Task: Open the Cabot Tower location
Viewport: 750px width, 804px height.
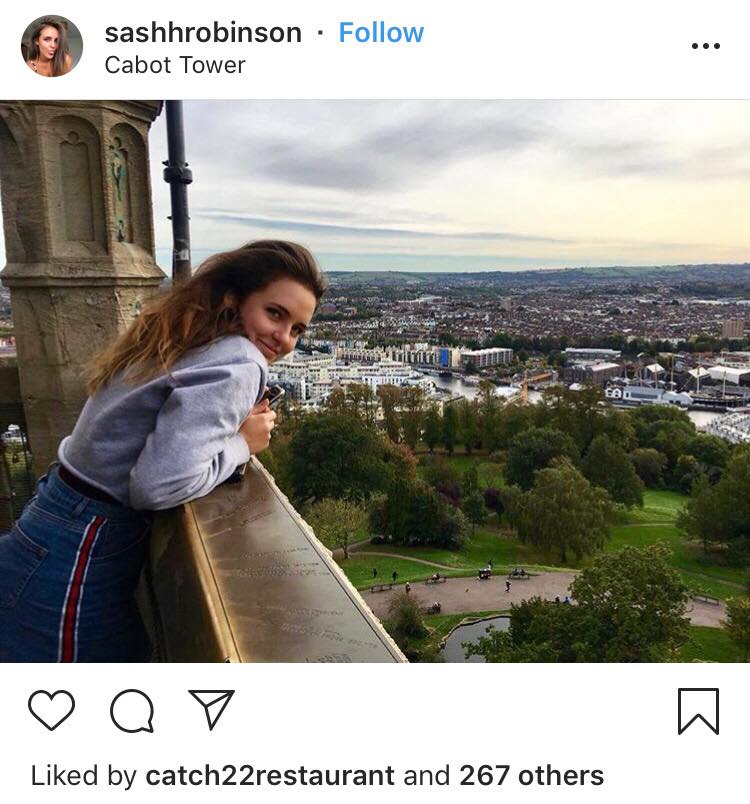Action: click(x=175, y=66)
